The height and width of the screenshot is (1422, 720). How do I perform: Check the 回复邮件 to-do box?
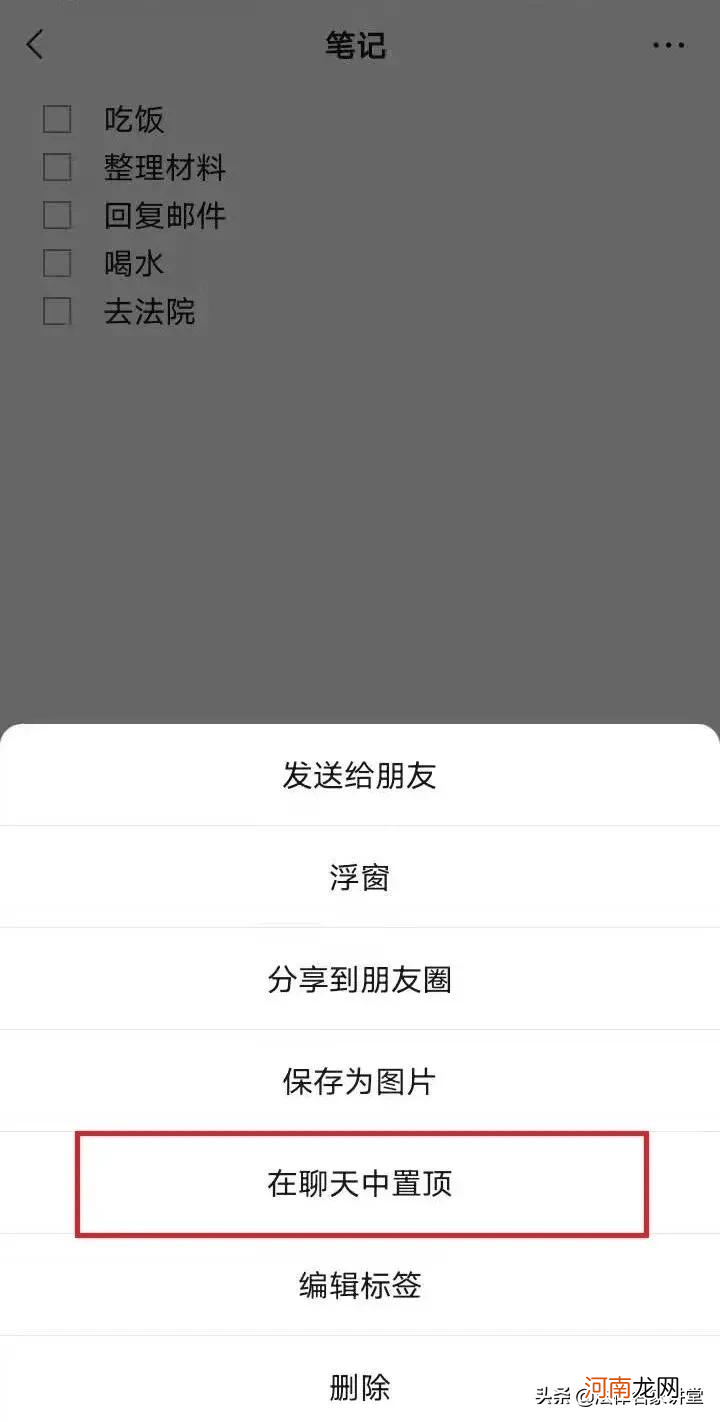pyautogui.click(x=57, y=215)
